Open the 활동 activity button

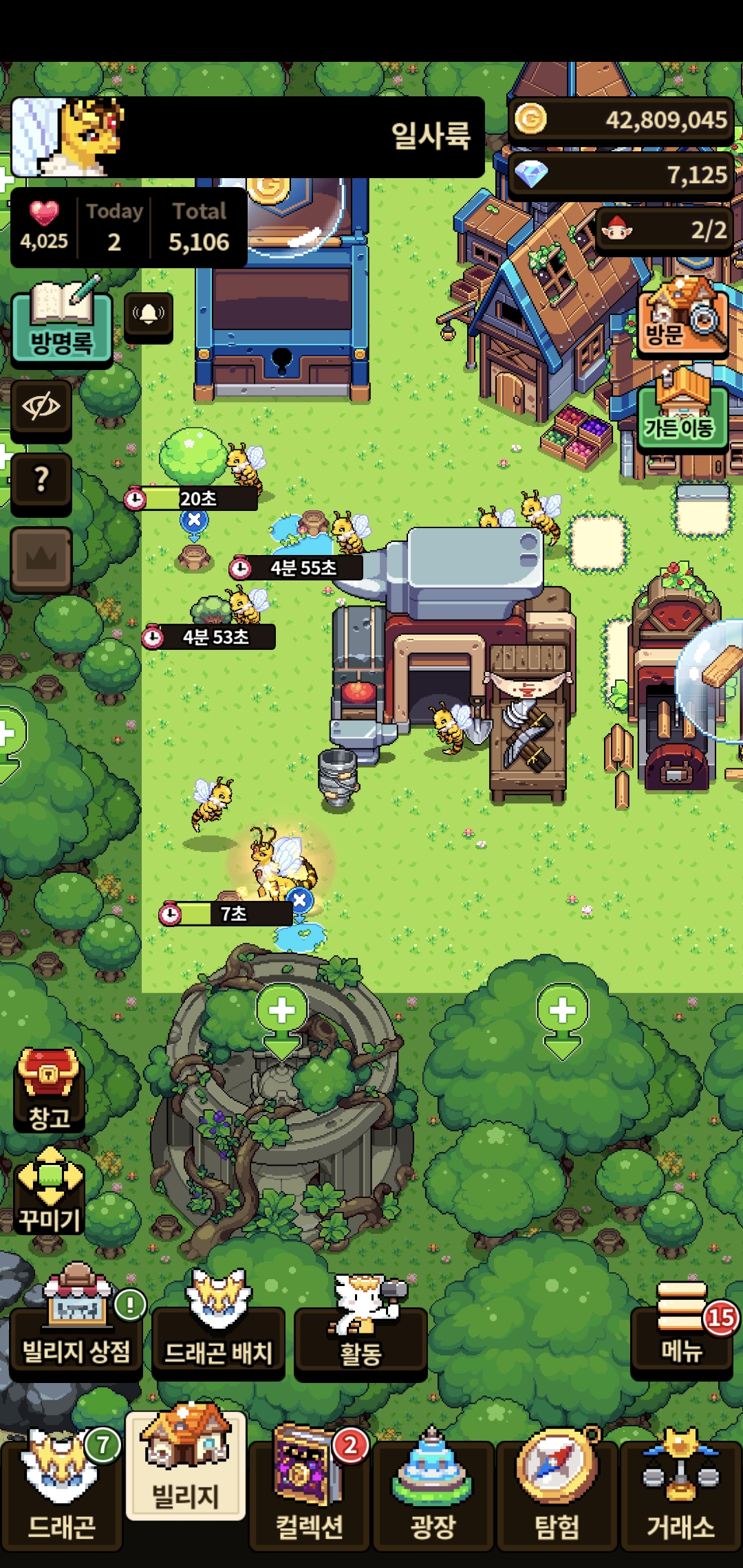coord(360,1329)
